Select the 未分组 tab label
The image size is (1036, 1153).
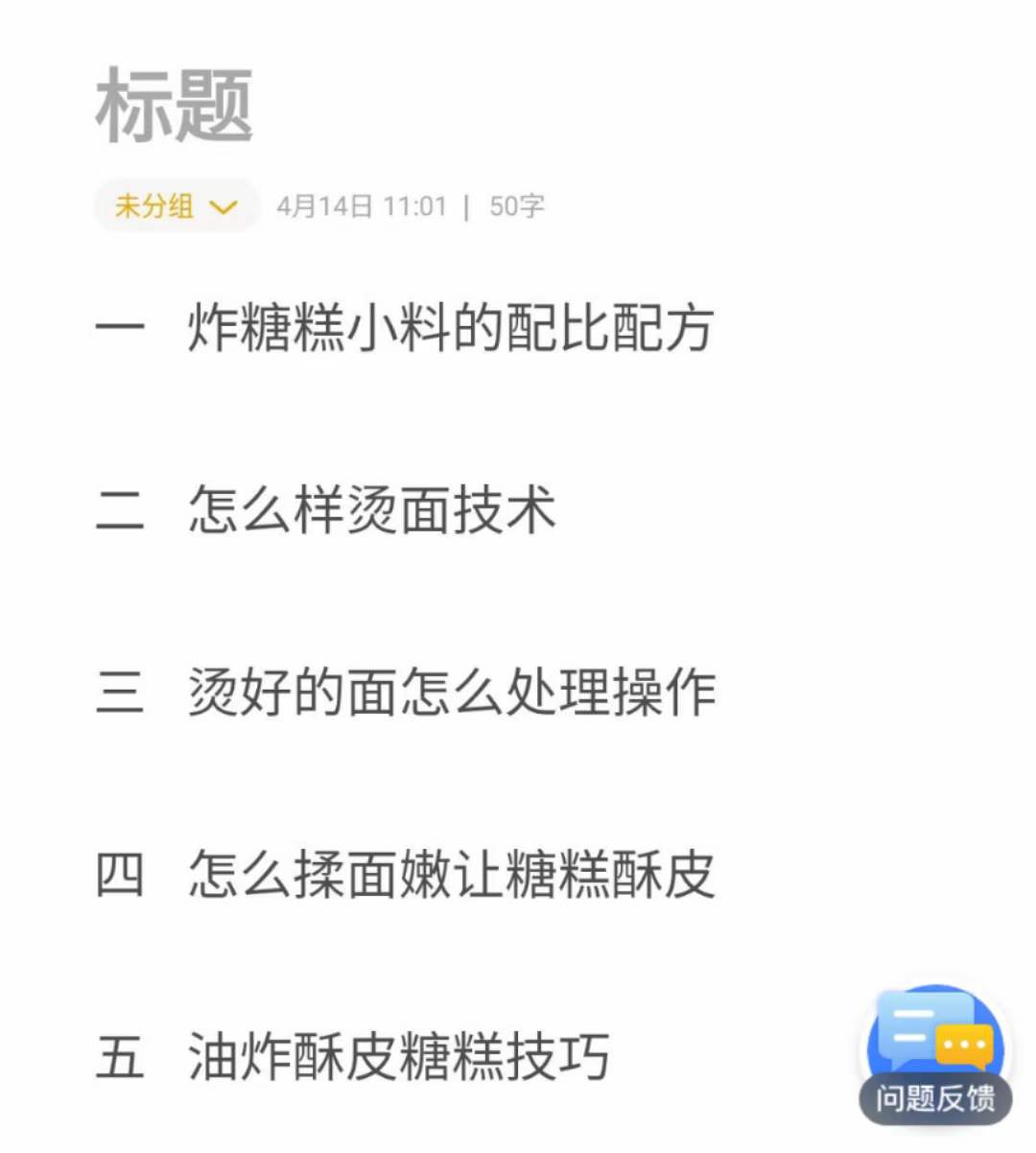coord(153,206)
